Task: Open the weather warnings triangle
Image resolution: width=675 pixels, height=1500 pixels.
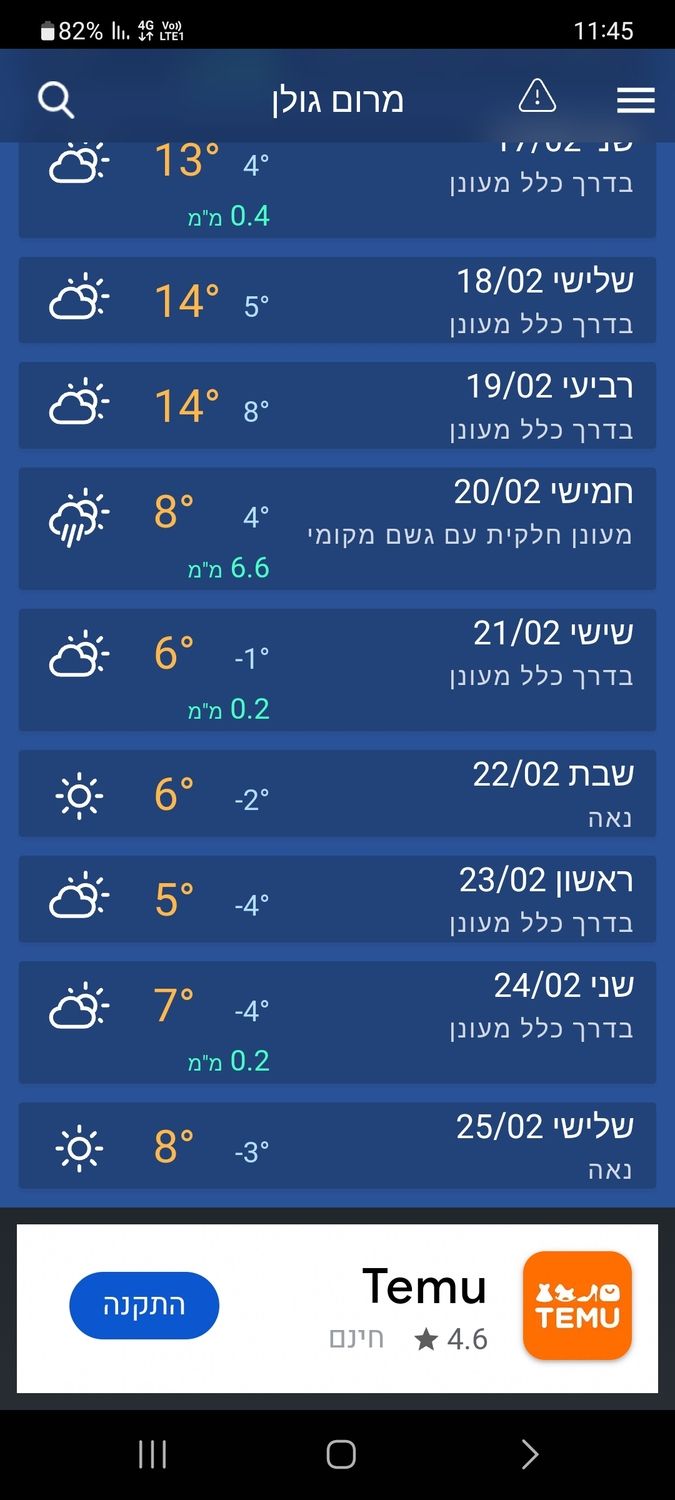Action: pos(537,97)
